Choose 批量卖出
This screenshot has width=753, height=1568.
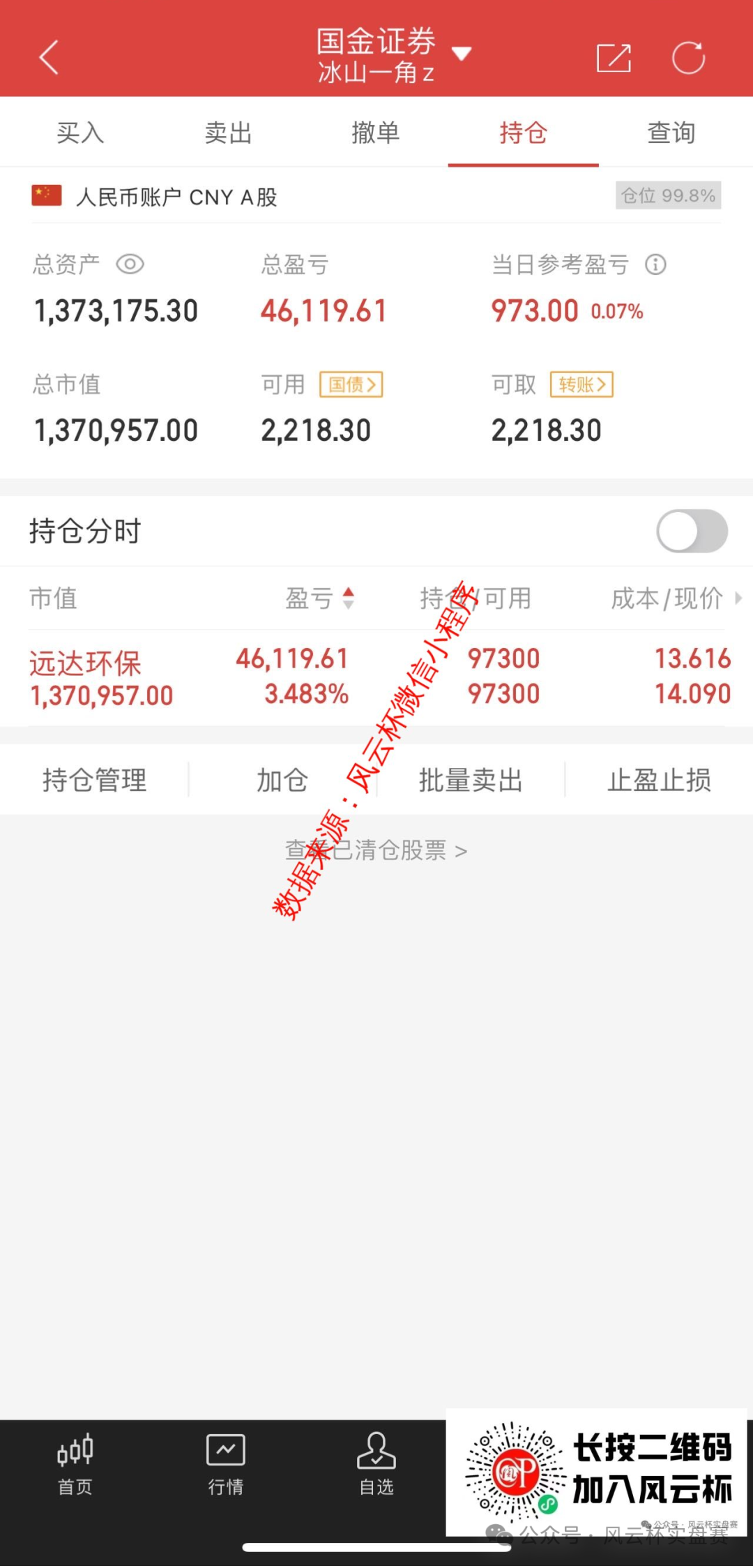point(471,780)
